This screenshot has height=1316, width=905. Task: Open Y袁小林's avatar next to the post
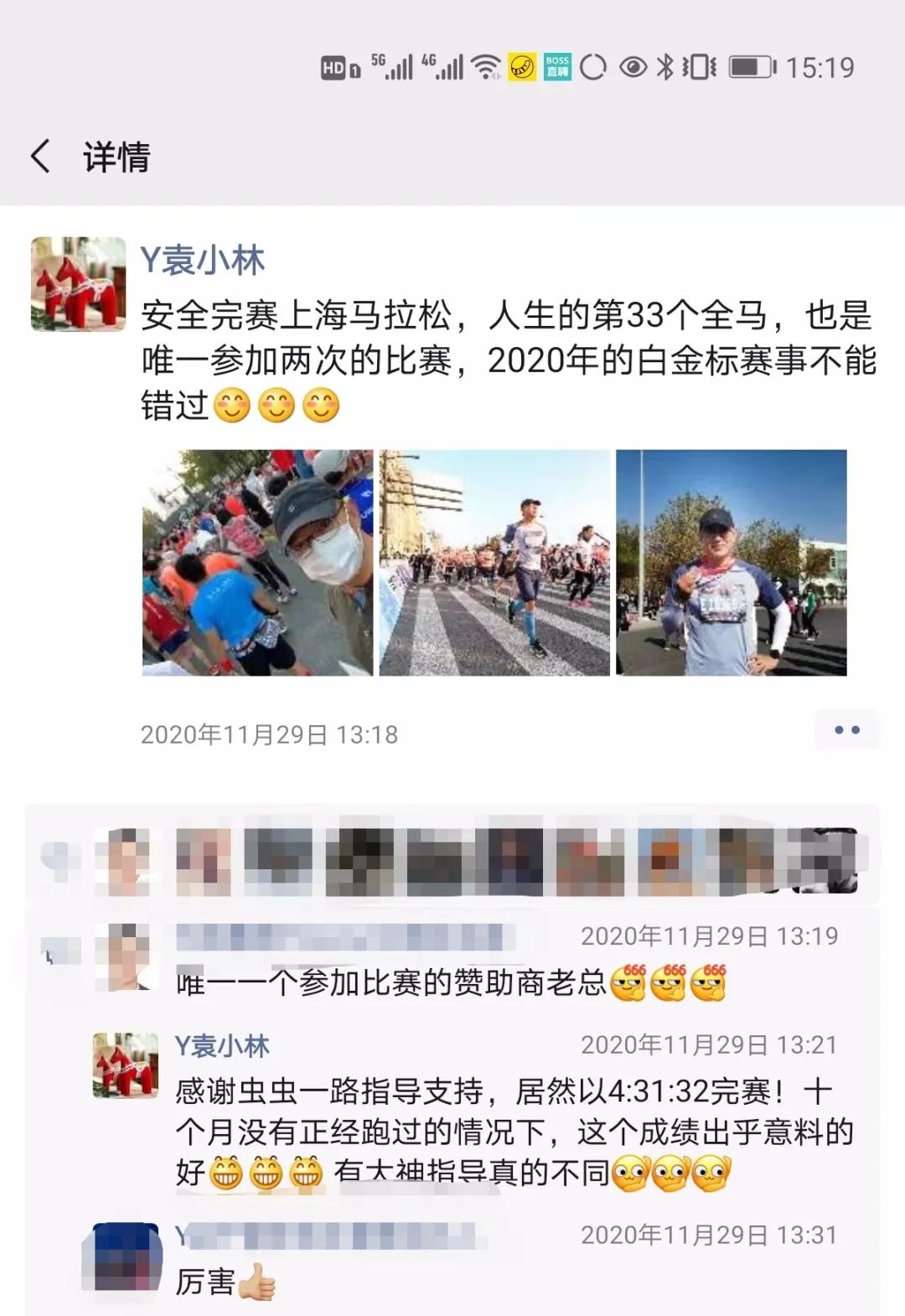click(x=78, y=284)
